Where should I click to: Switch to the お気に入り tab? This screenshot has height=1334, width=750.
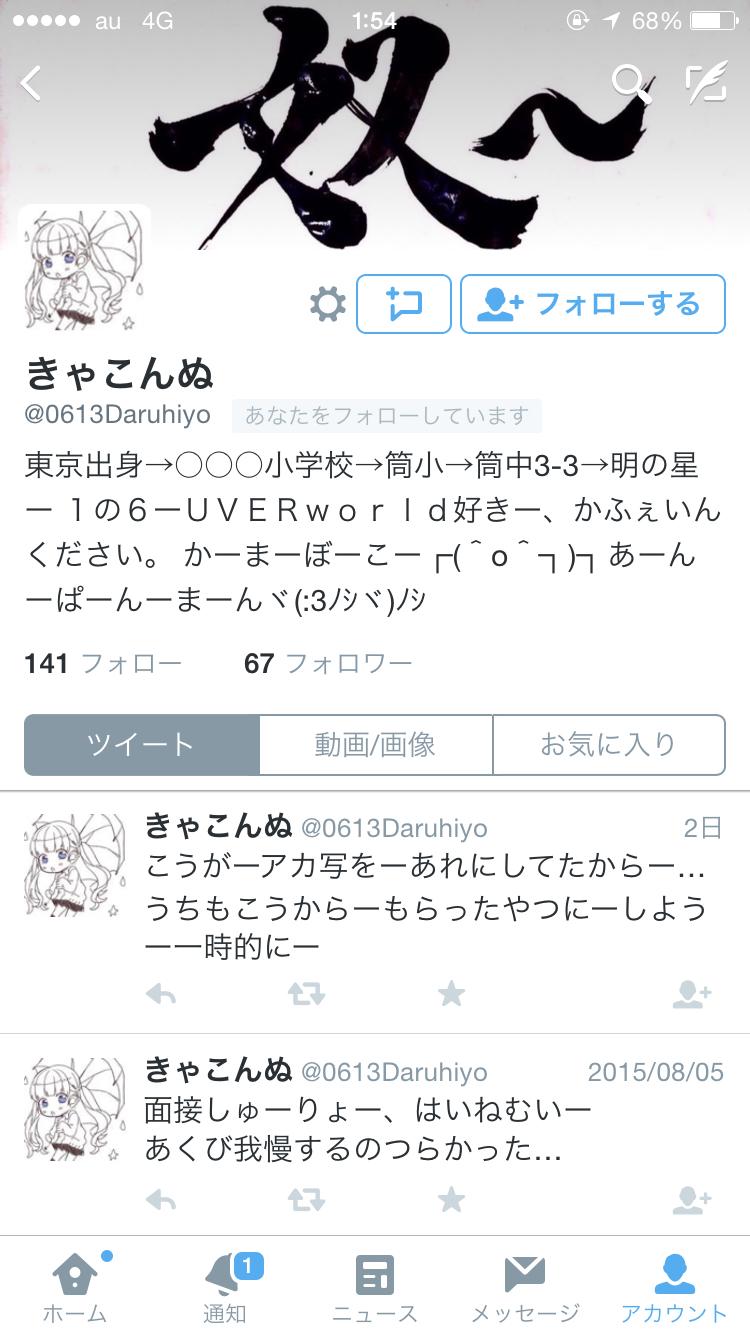[x=608, y=744]
